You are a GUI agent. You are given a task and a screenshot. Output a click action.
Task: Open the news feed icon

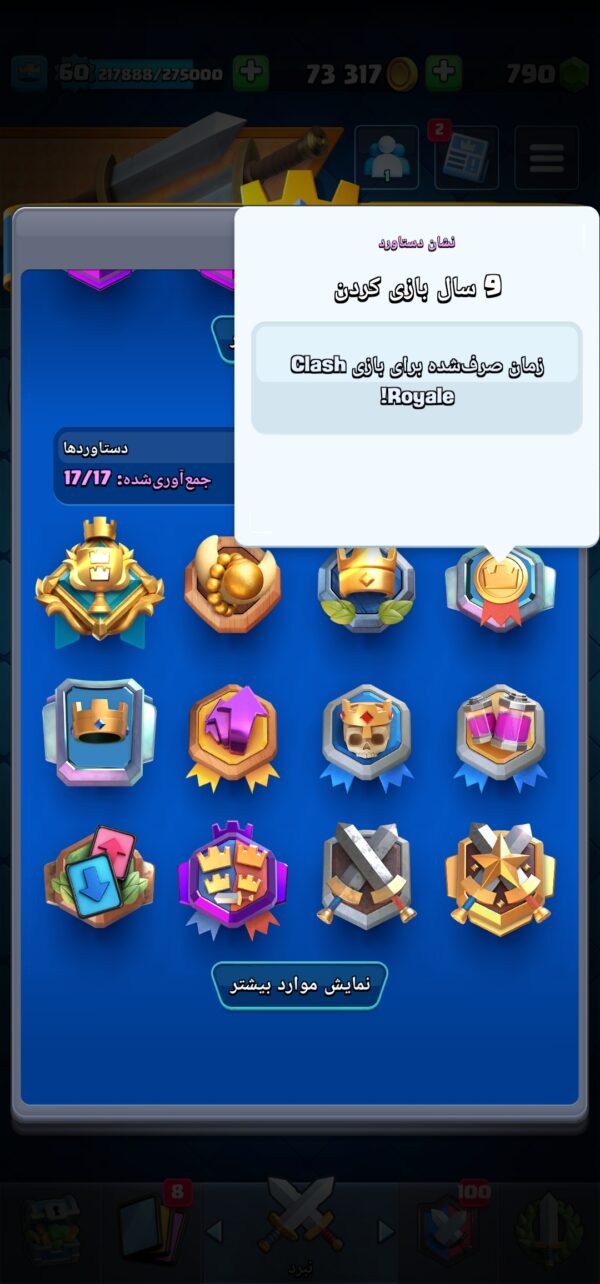click(x=466, y=158)
